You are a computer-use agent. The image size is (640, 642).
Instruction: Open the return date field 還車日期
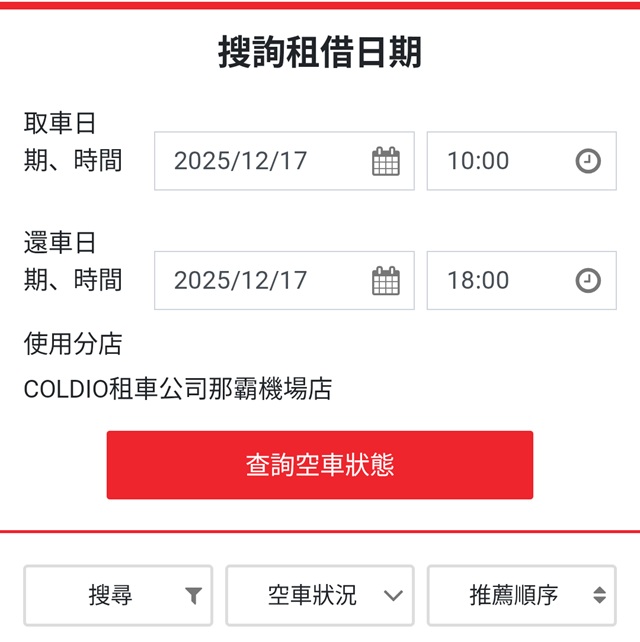(x=284, y=280)
